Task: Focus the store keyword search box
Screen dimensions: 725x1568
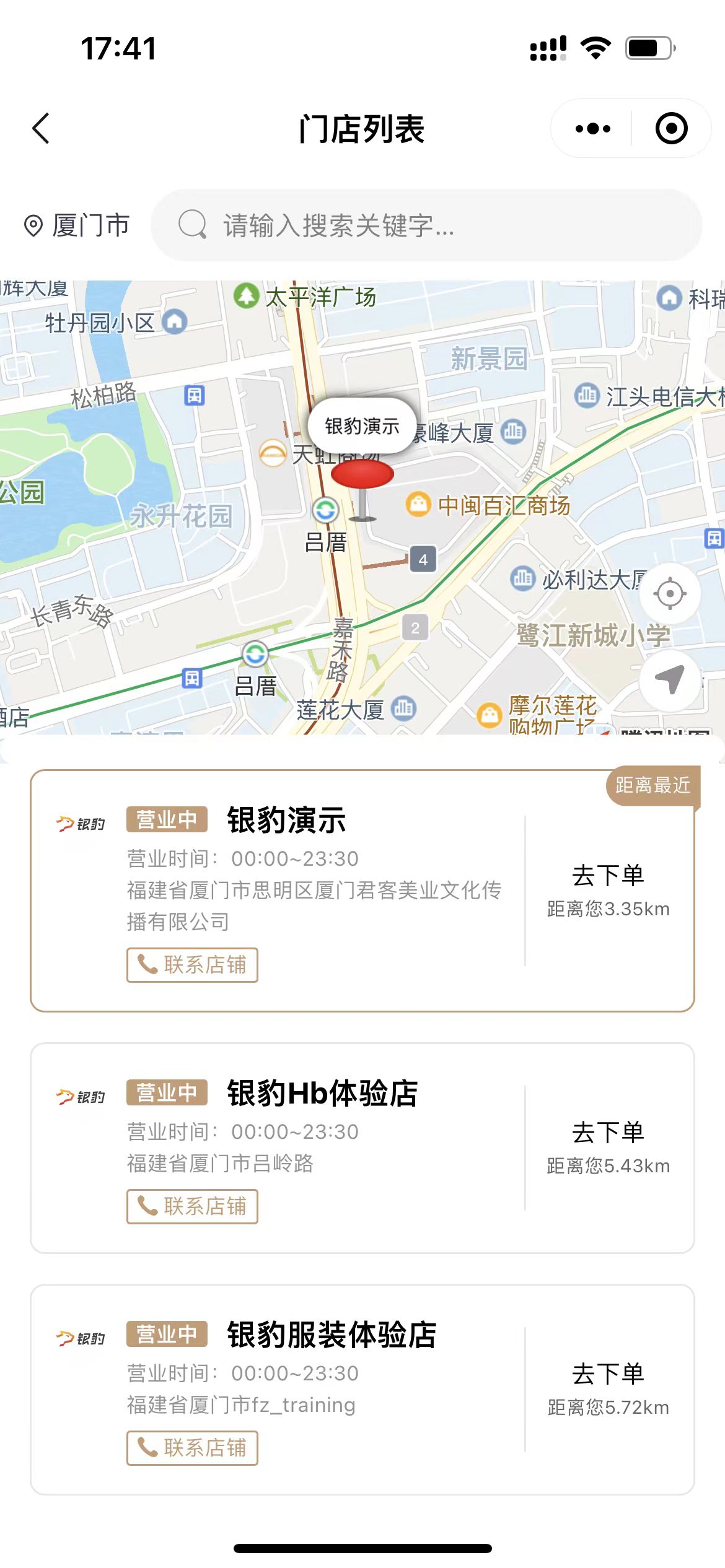Action: click(426, 225)
